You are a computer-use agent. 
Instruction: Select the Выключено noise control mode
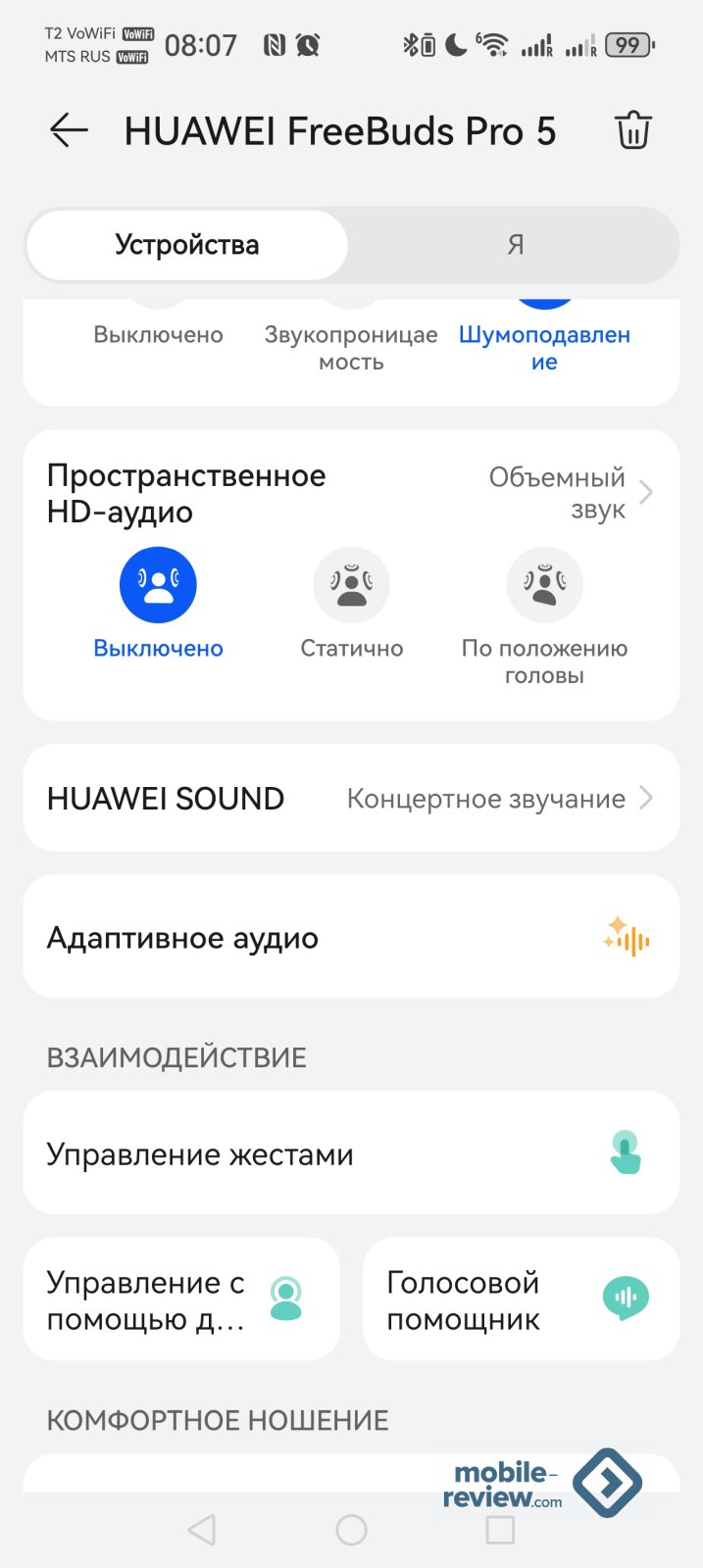click(x=158, y=334)
